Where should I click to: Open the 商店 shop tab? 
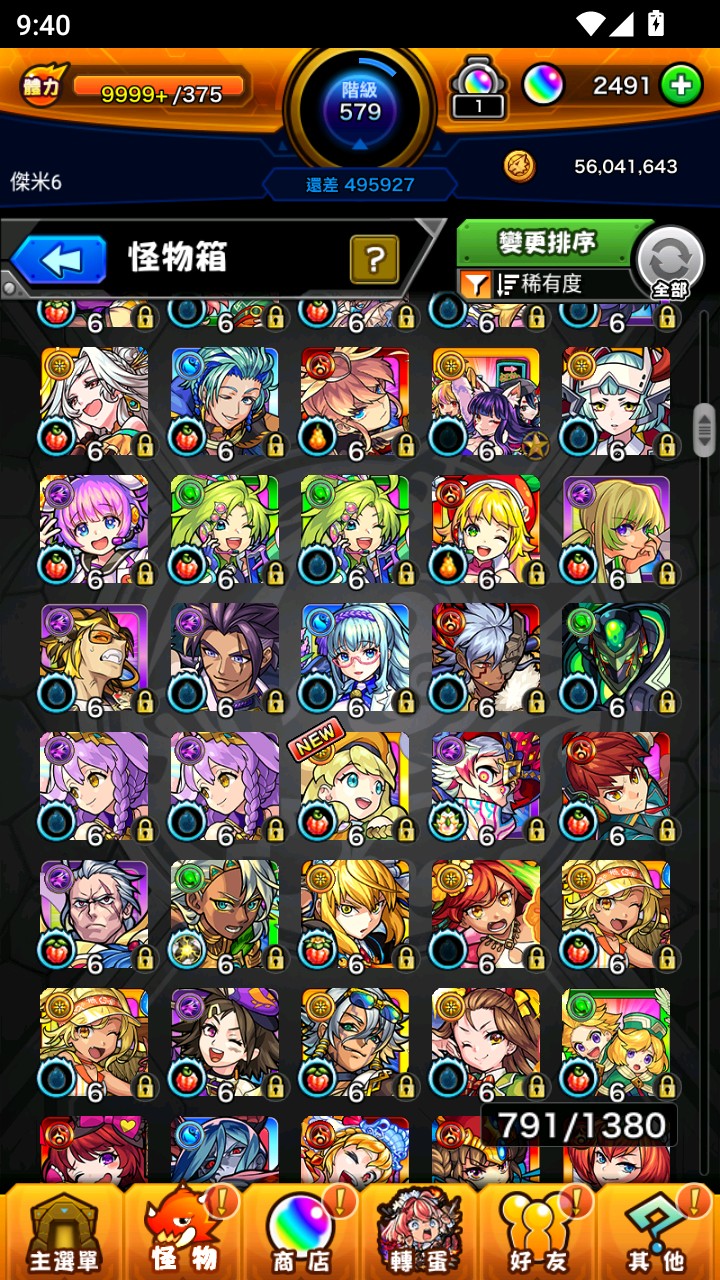tap(300, 1232)
